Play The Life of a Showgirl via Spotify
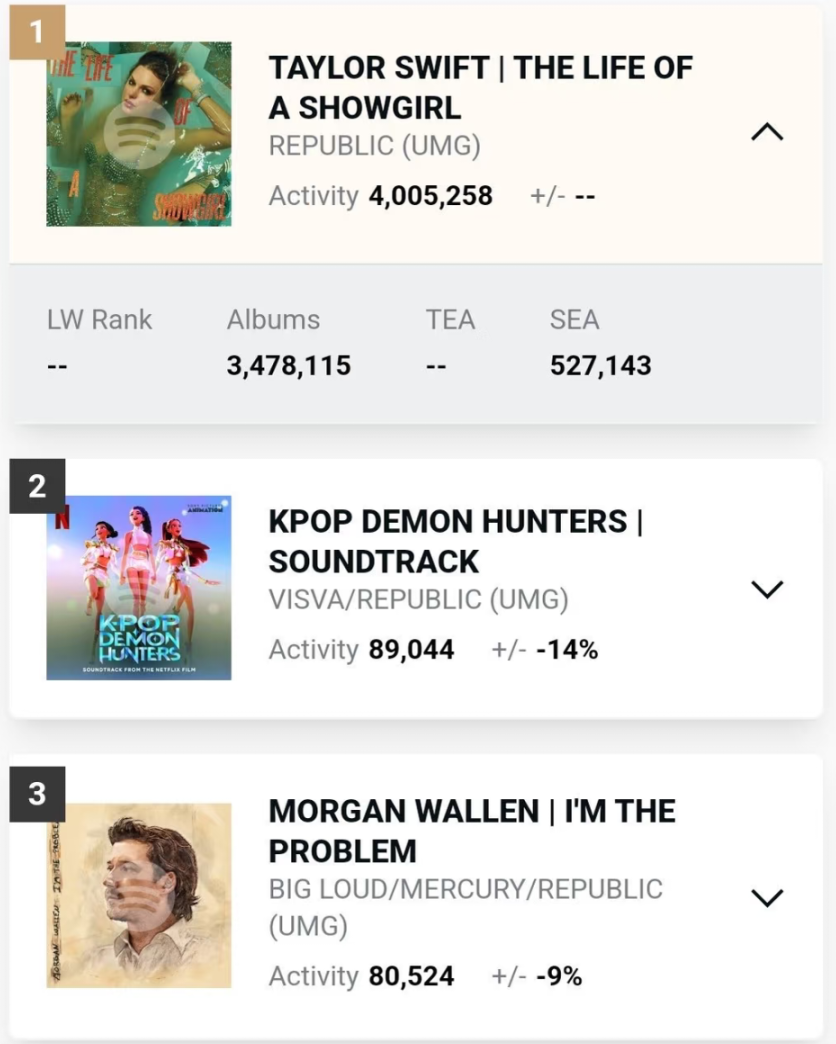 tap(138, 133)
